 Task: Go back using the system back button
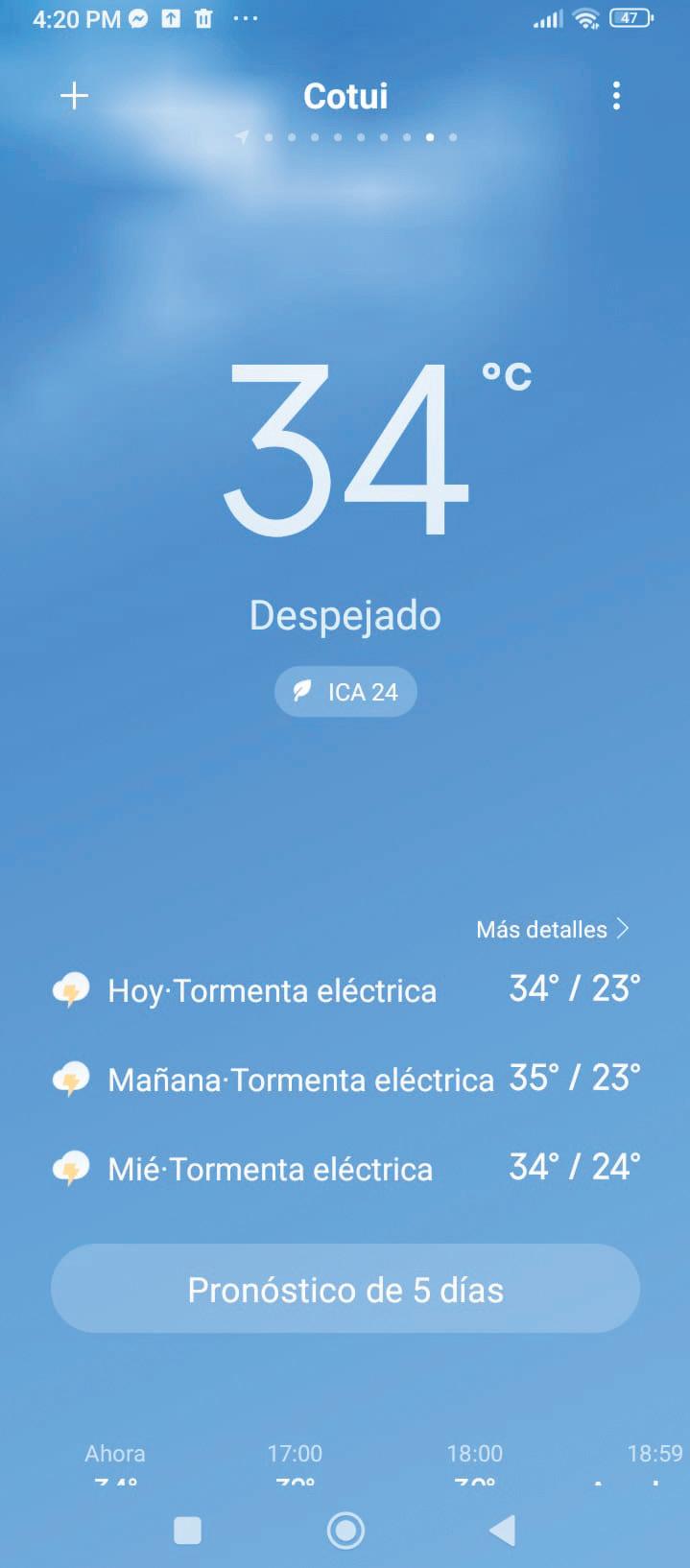503,1531
